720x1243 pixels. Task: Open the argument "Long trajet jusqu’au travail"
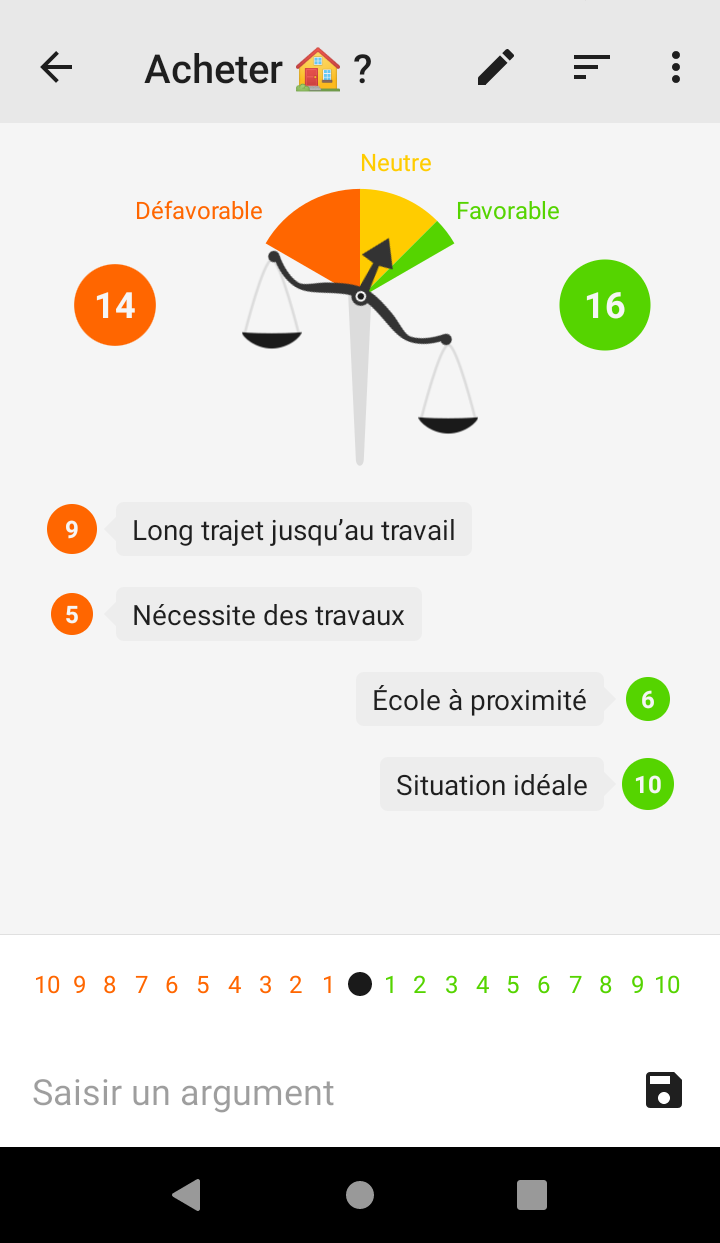tap(293, 530)
